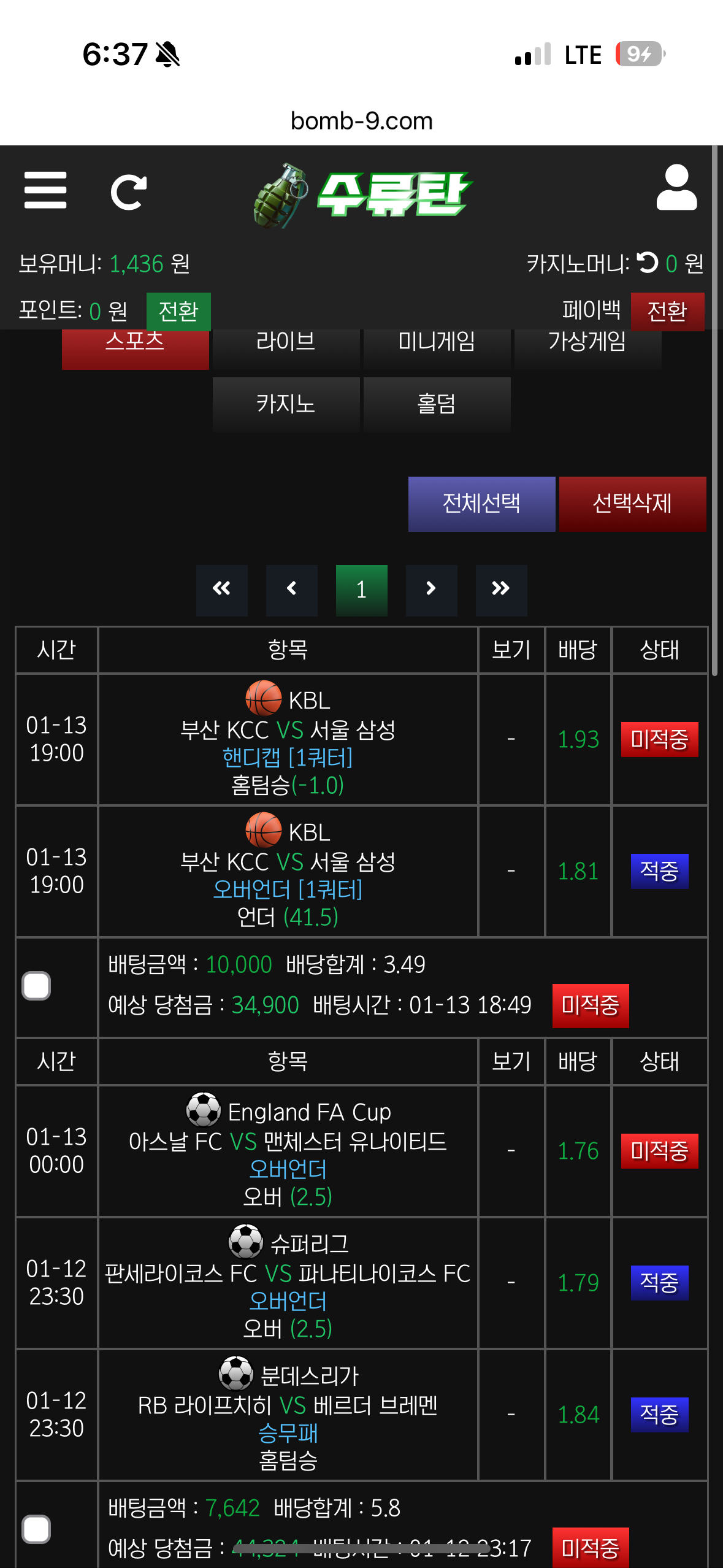Open the user profile icon
Viewport: 723px width, 1568px height.
click(676, 188)
